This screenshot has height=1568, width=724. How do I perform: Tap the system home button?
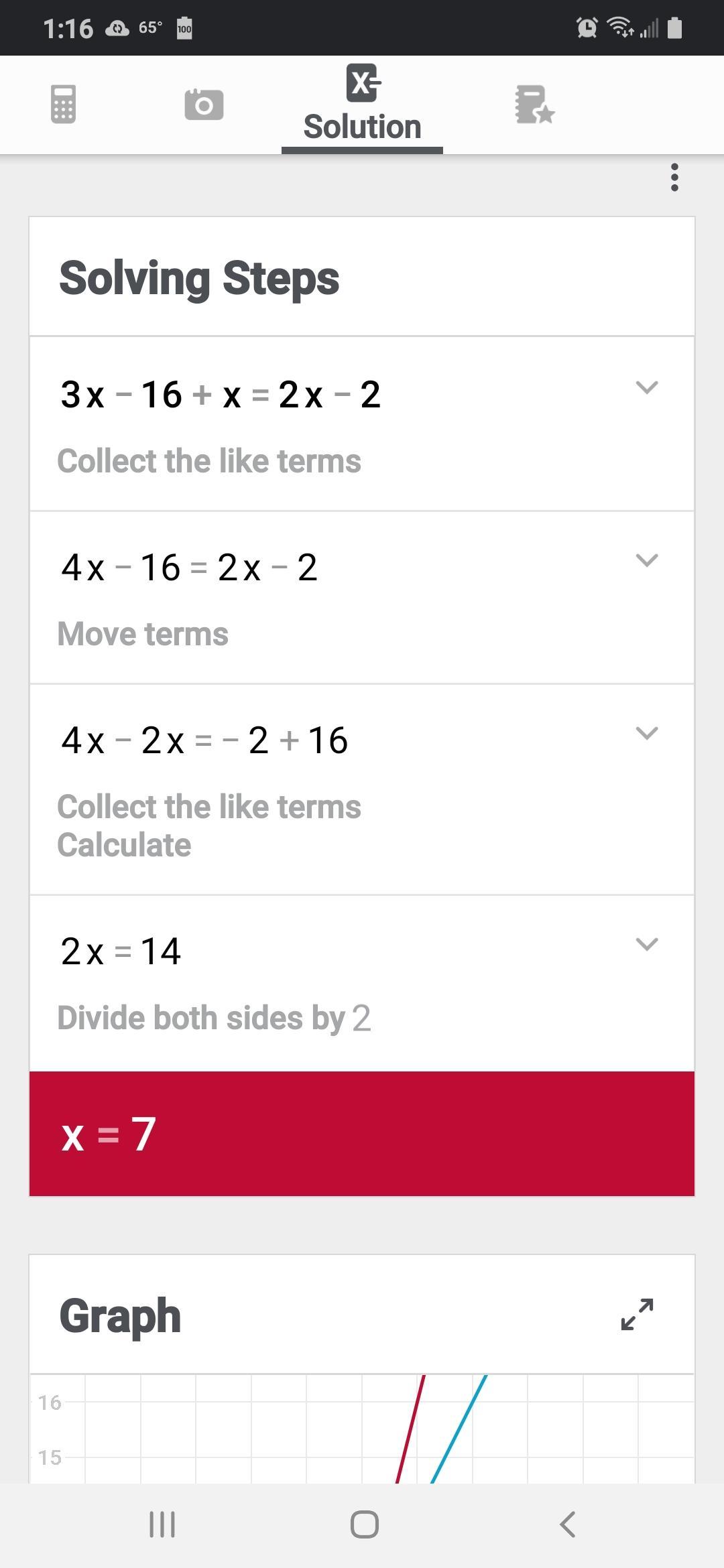[x=364, y=1524]
